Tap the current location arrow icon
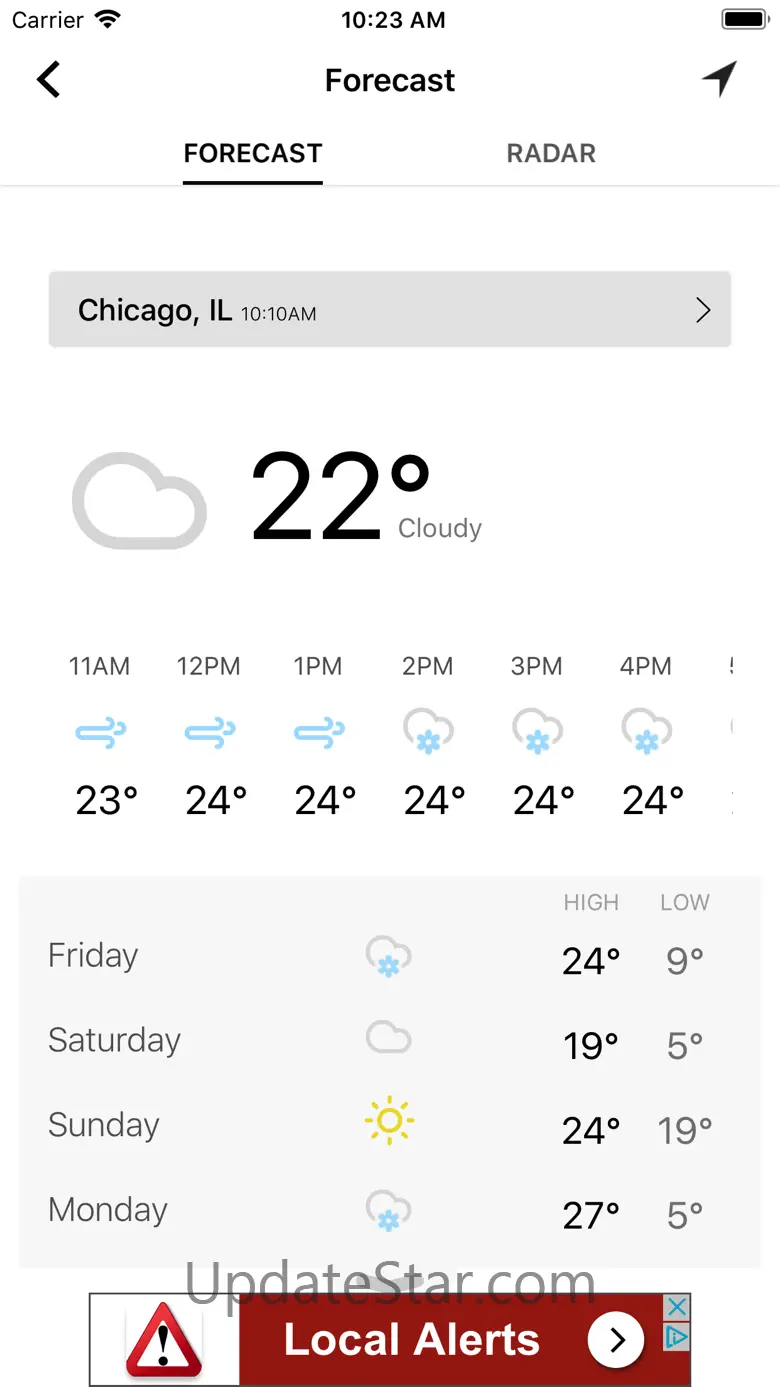Image resolution: width=780 pixels, height=1387 pixels. pos(719,80)
